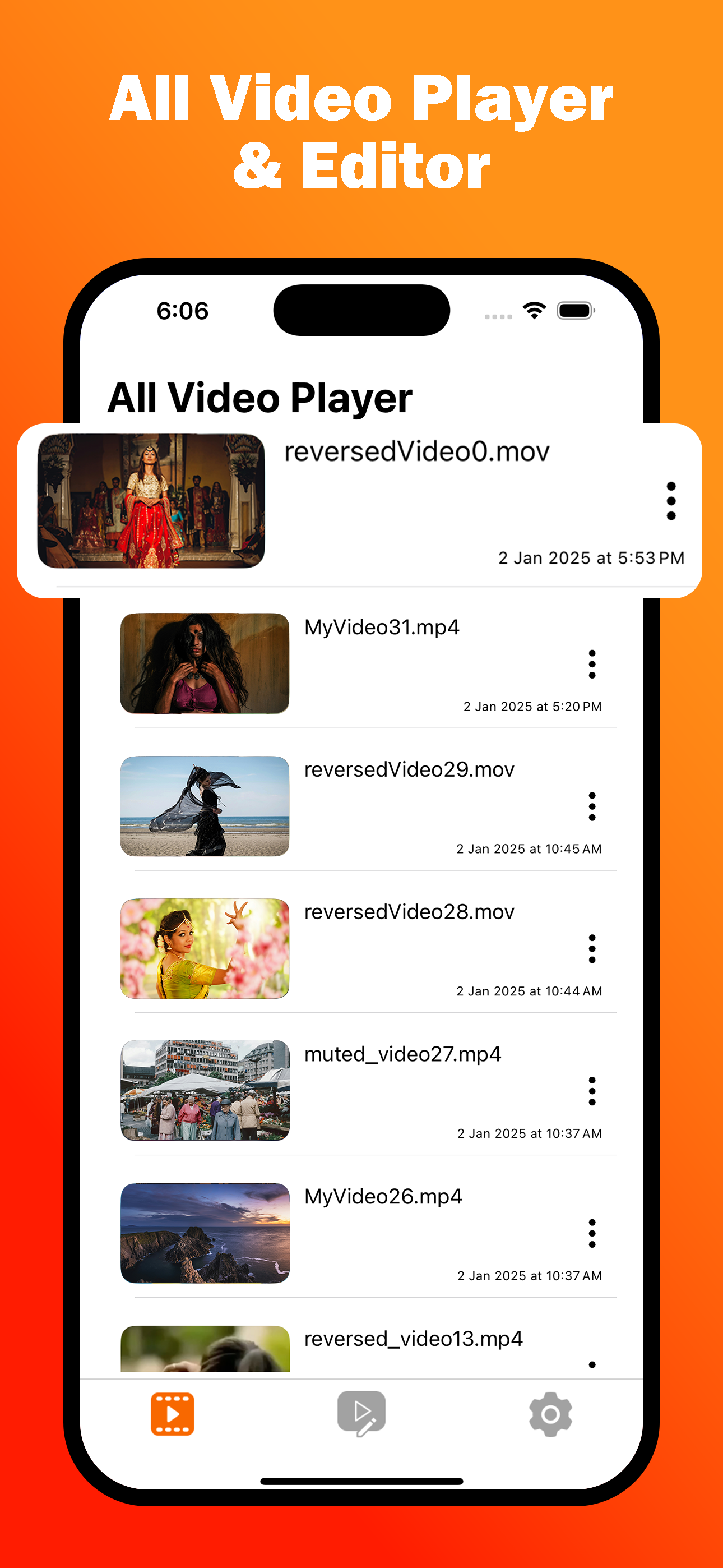Open options menu for MyVideo31.mp4
This screenshot has height=1568, width=723.
[x=592, y=664]
